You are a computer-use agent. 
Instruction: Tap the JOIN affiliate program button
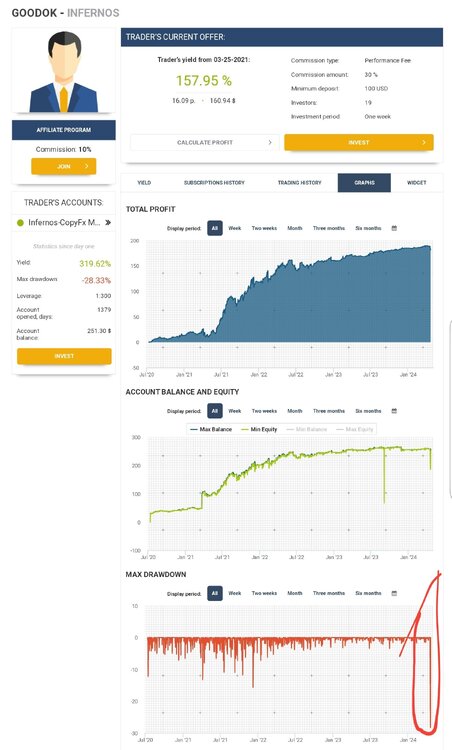(64, 166)
